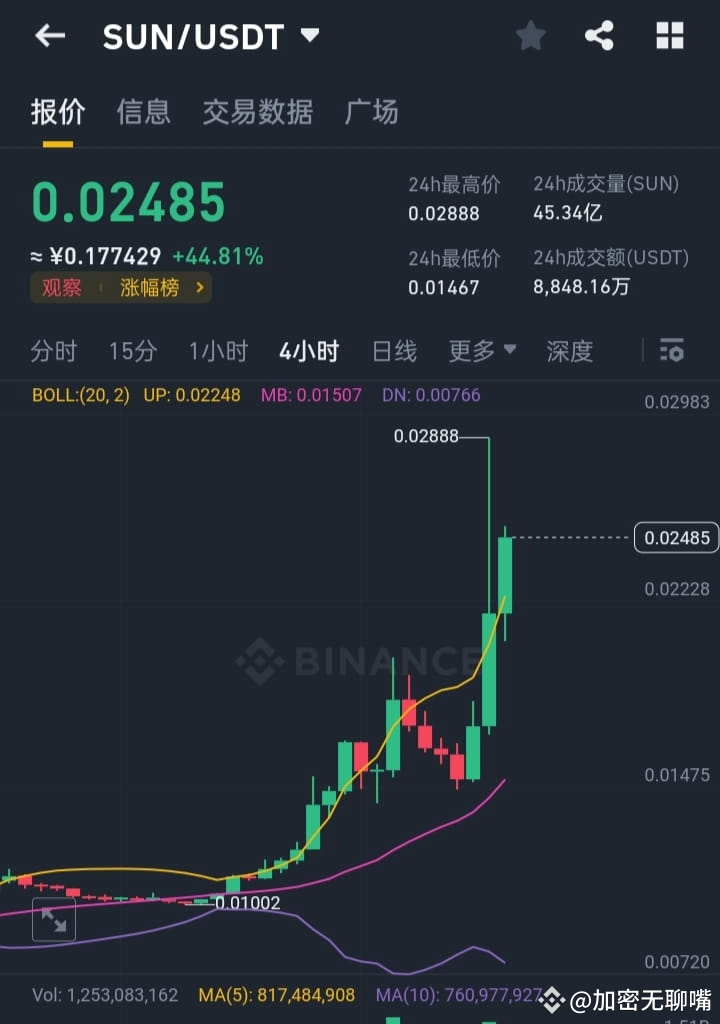
Task: Click the current price label 0.02485
Action: pos(676,538)
